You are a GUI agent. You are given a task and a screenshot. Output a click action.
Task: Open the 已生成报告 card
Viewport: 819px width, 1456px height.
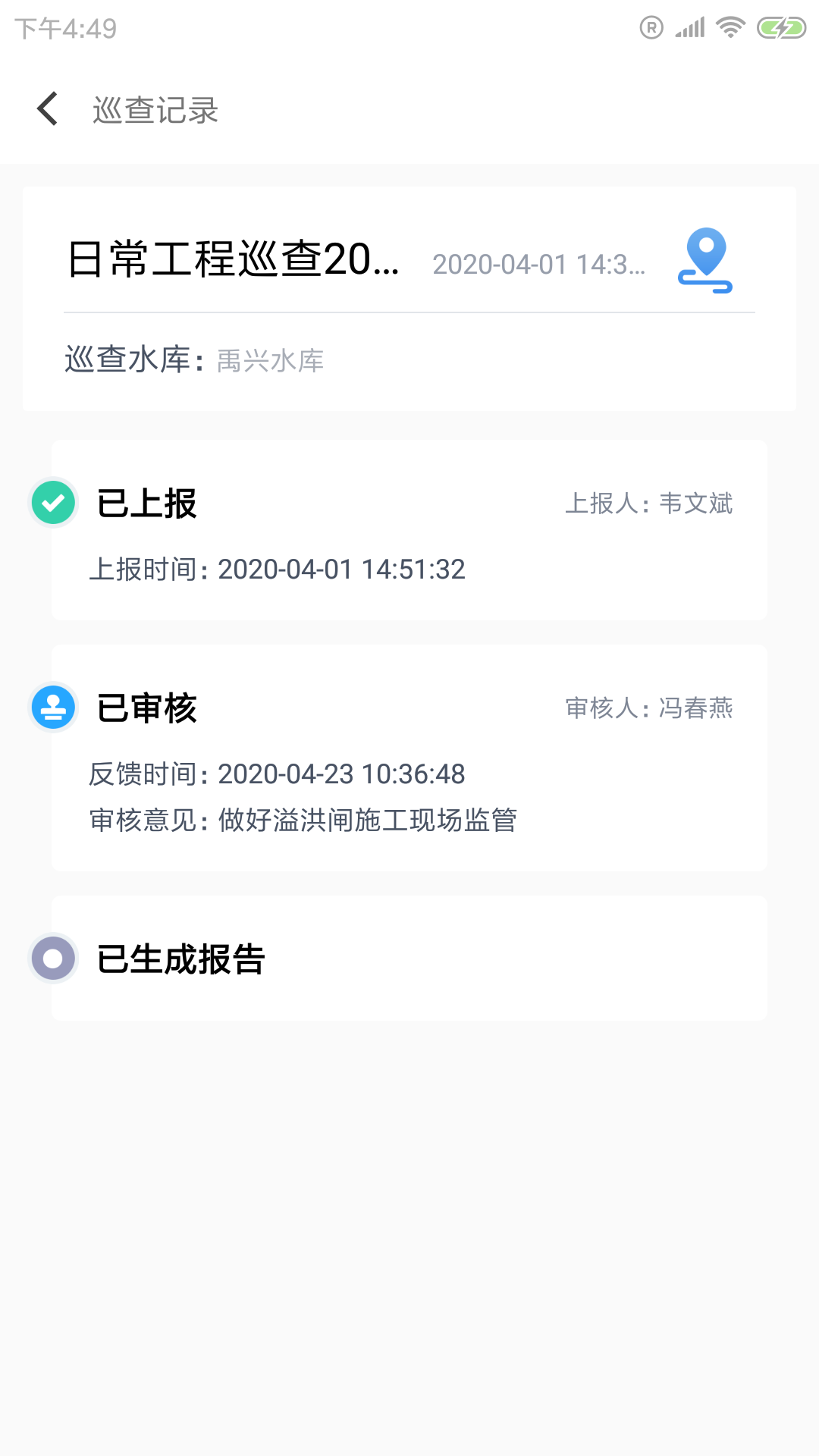[409, 958]
